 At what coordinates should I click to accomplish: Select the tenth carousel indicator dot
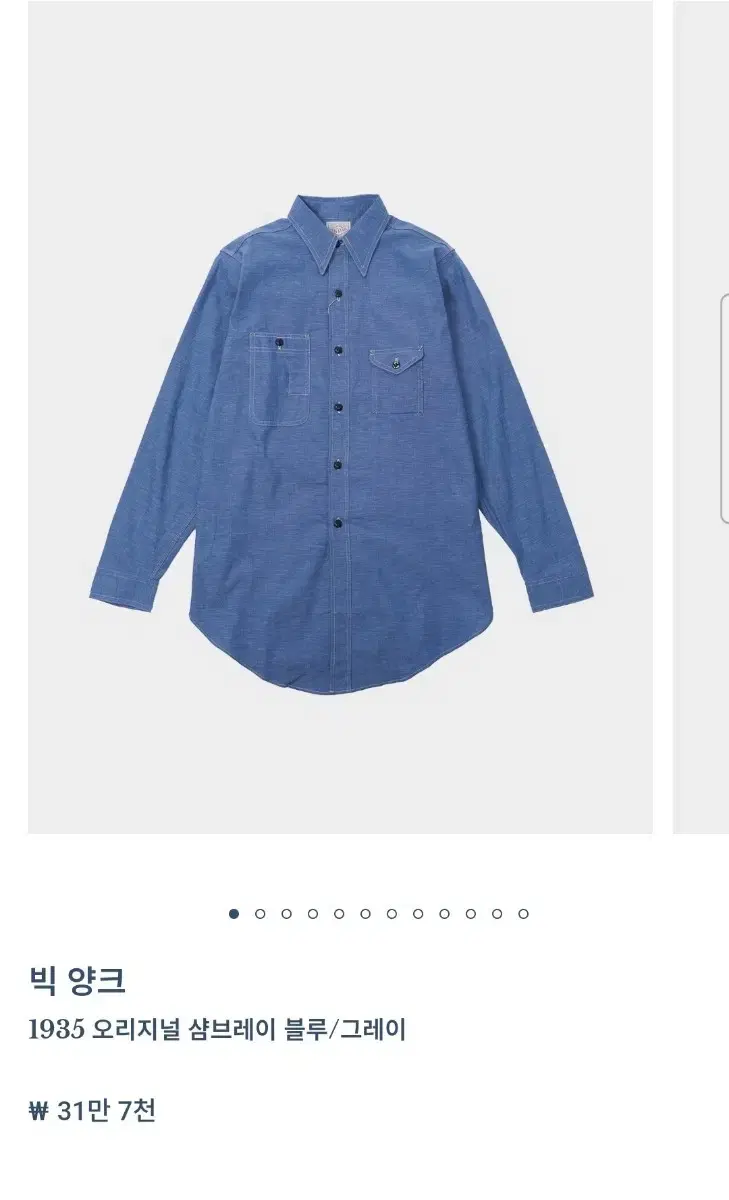471,912
